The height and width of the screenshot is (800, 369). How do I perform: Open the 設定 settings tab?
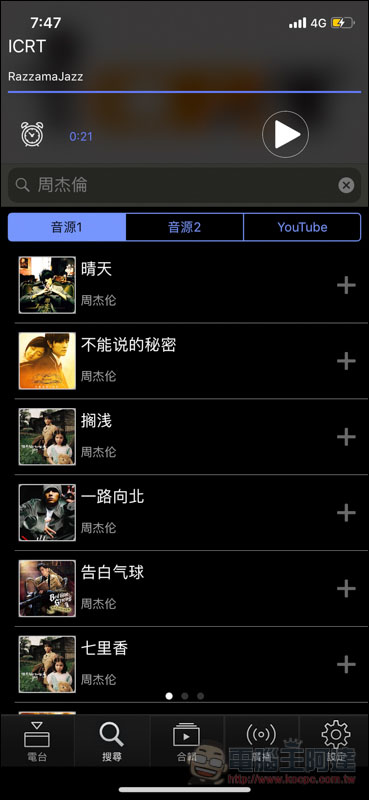(335, 741)
